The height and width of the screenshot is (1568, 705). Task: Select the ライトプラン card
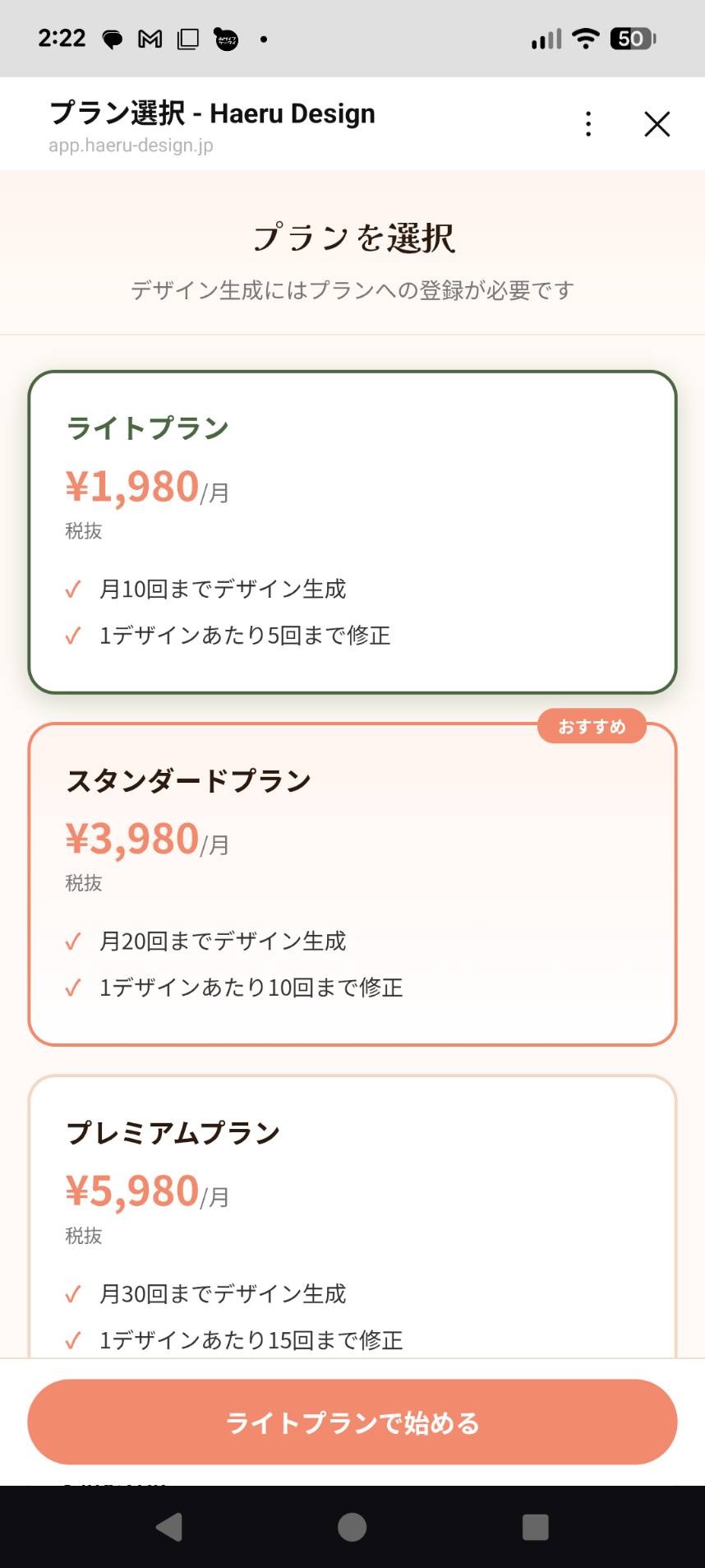(x=352, y=530)
